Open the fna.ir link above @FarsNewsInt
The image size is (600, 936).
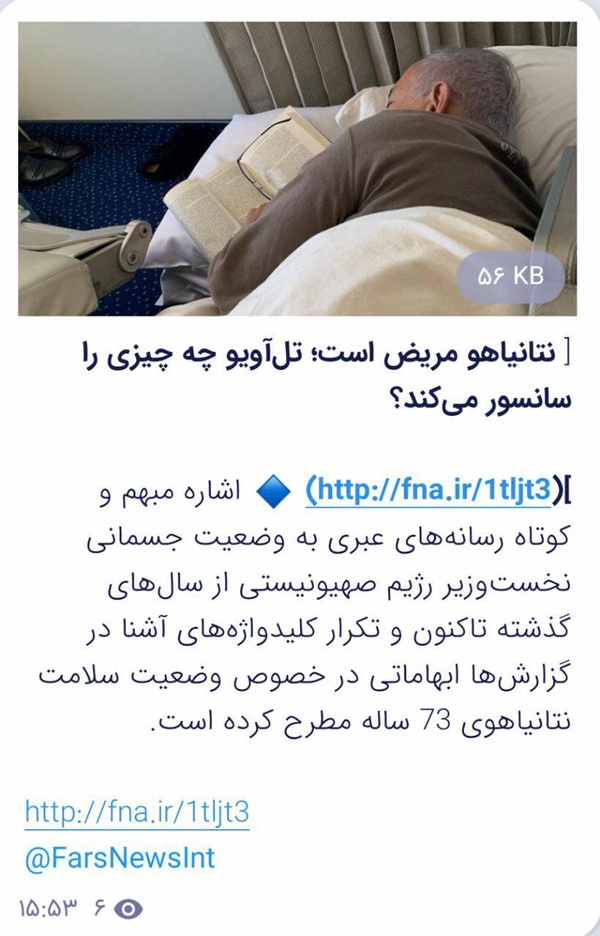137,812
